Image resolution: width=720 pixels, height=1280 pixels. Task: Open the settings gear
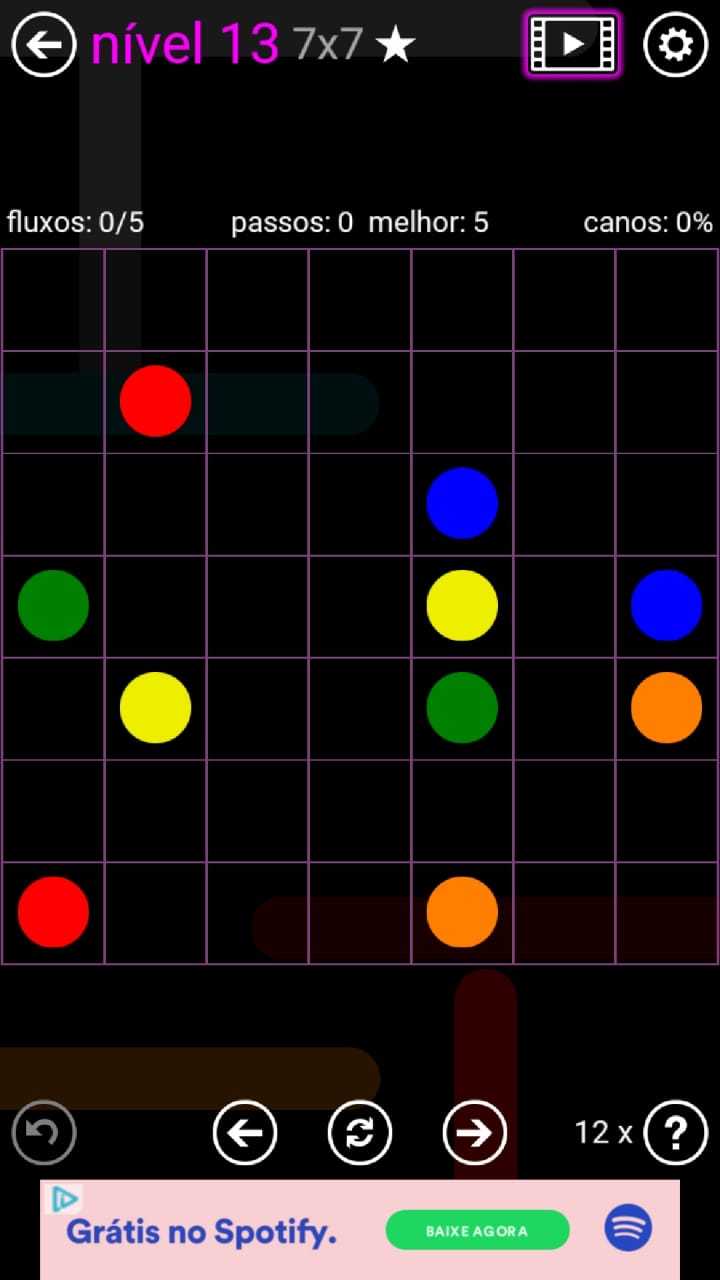675,45
